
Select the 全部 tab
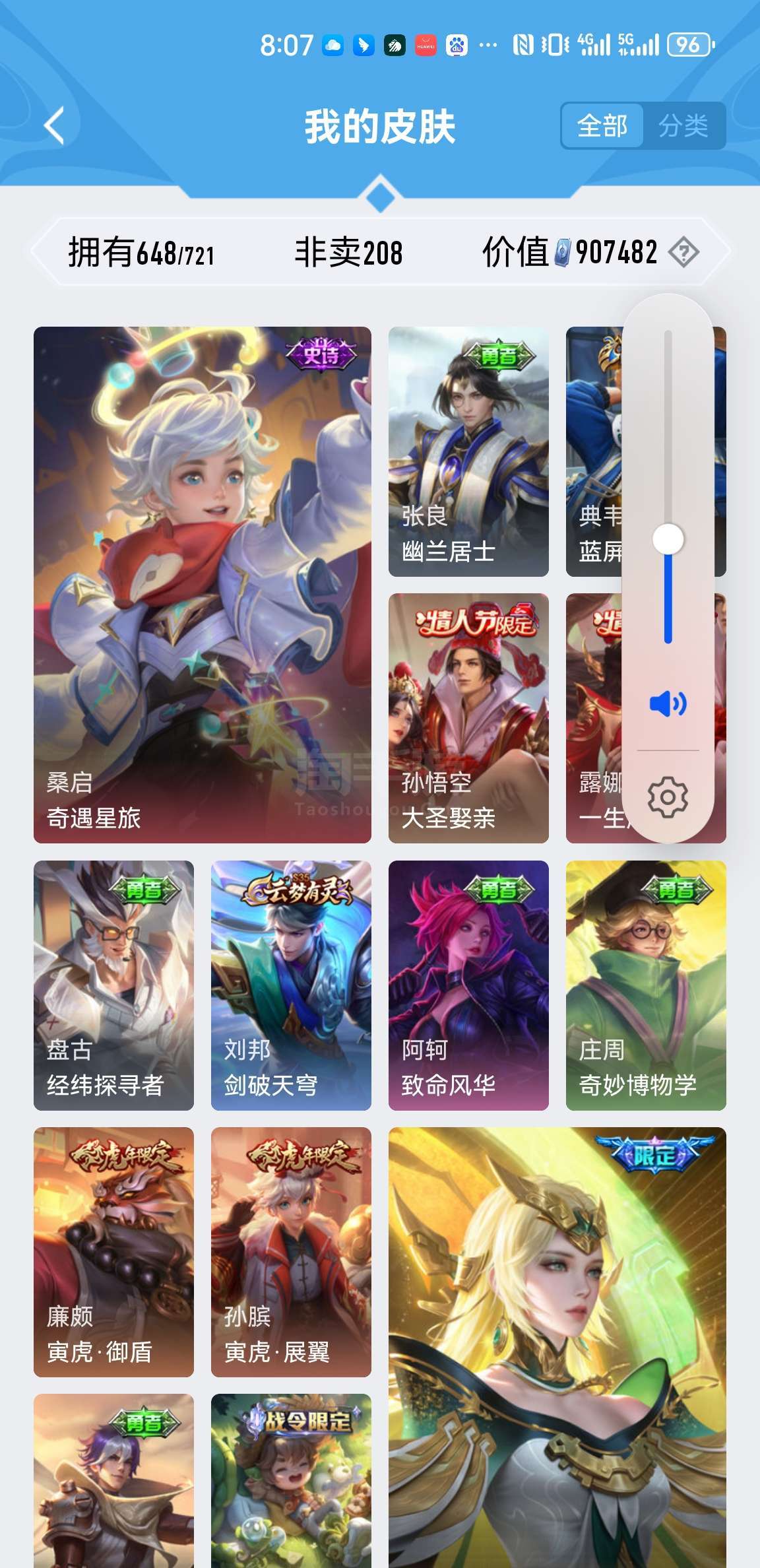coord(602,125)
